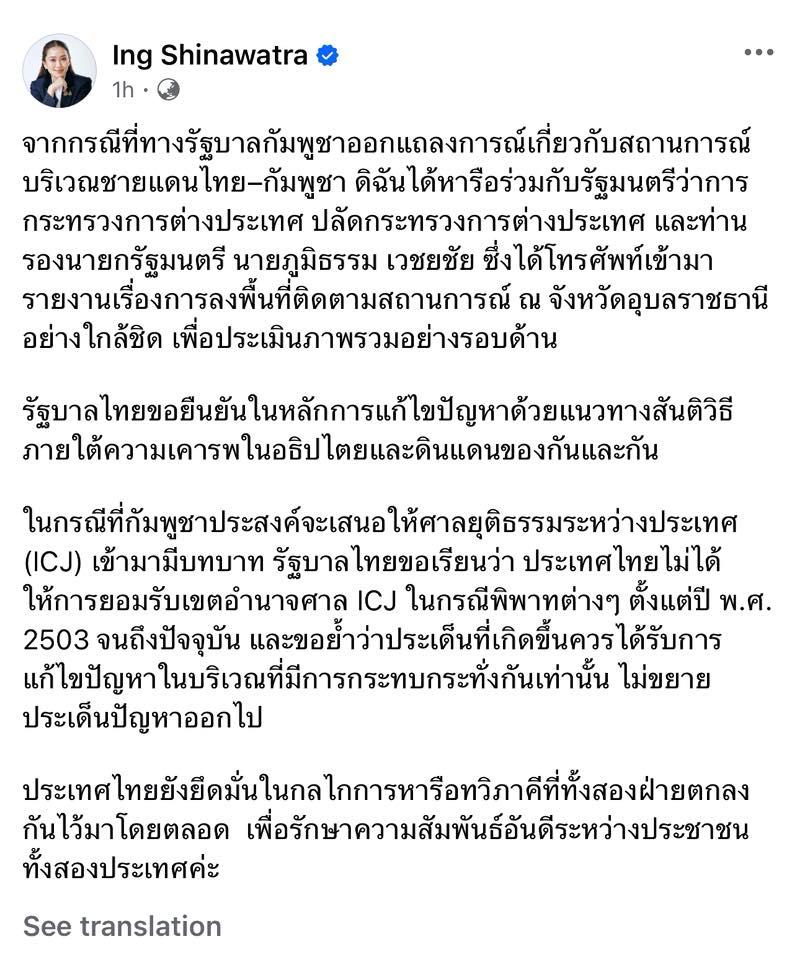Open the Ing Shinawatra profile name link
The width and height of the screenshot is (800, 960).
coord(209,55)
